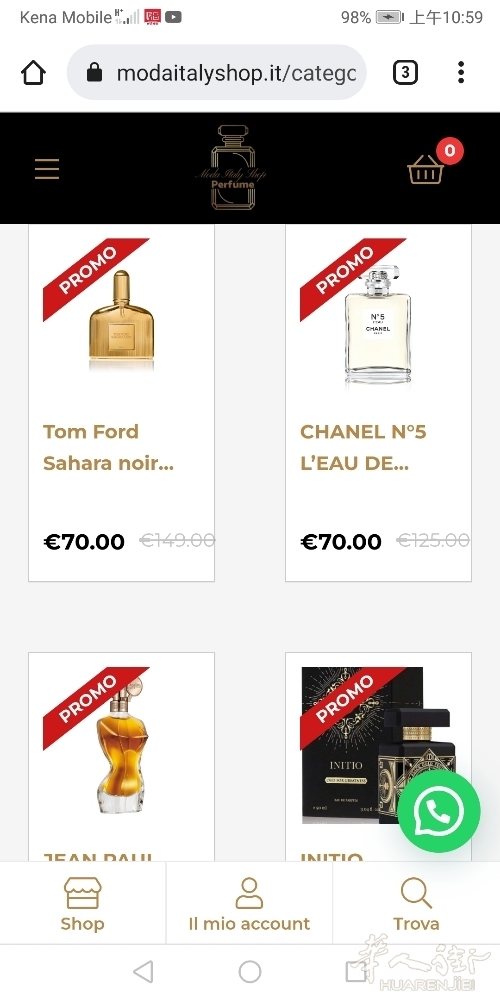Go to Il mio account

click(249, 904)
